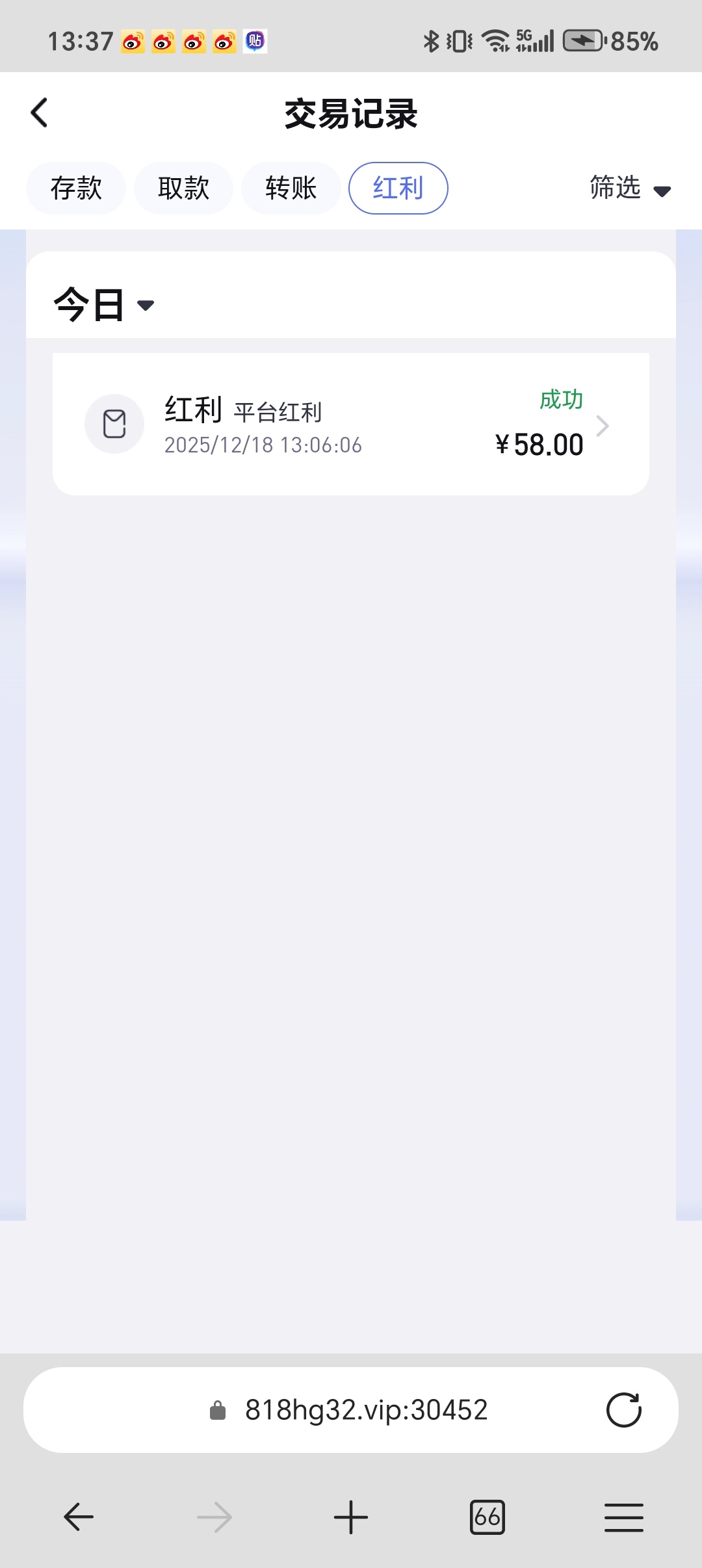This screenshot has height=1568, width=702.
Task: Switch to the 取款 tab
Action: (x=183, y=189)
